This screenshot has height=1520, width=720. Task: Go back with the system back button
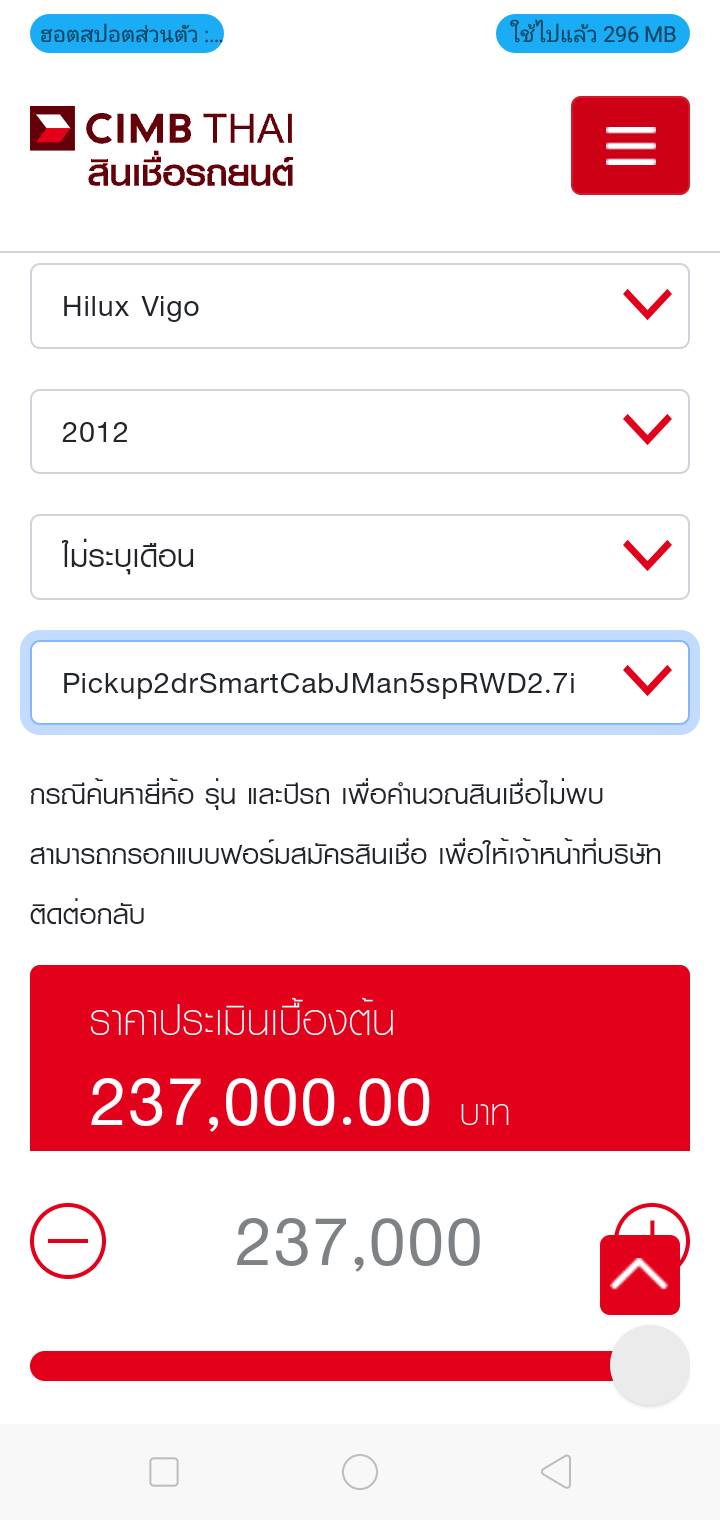pyautogui.click(x=556, y=1472)
